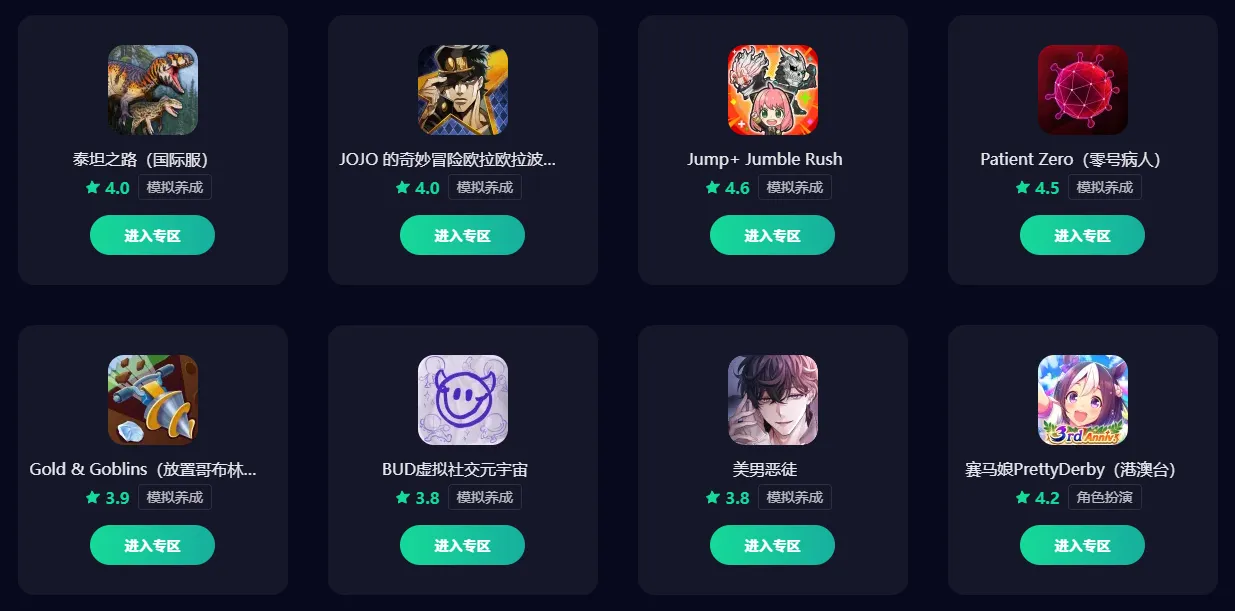The width and height of the screenshot is (1235, 611).
Task: Open the JOJO 的奇妙冒险 game icon
Action: click(x=463, y=90)
